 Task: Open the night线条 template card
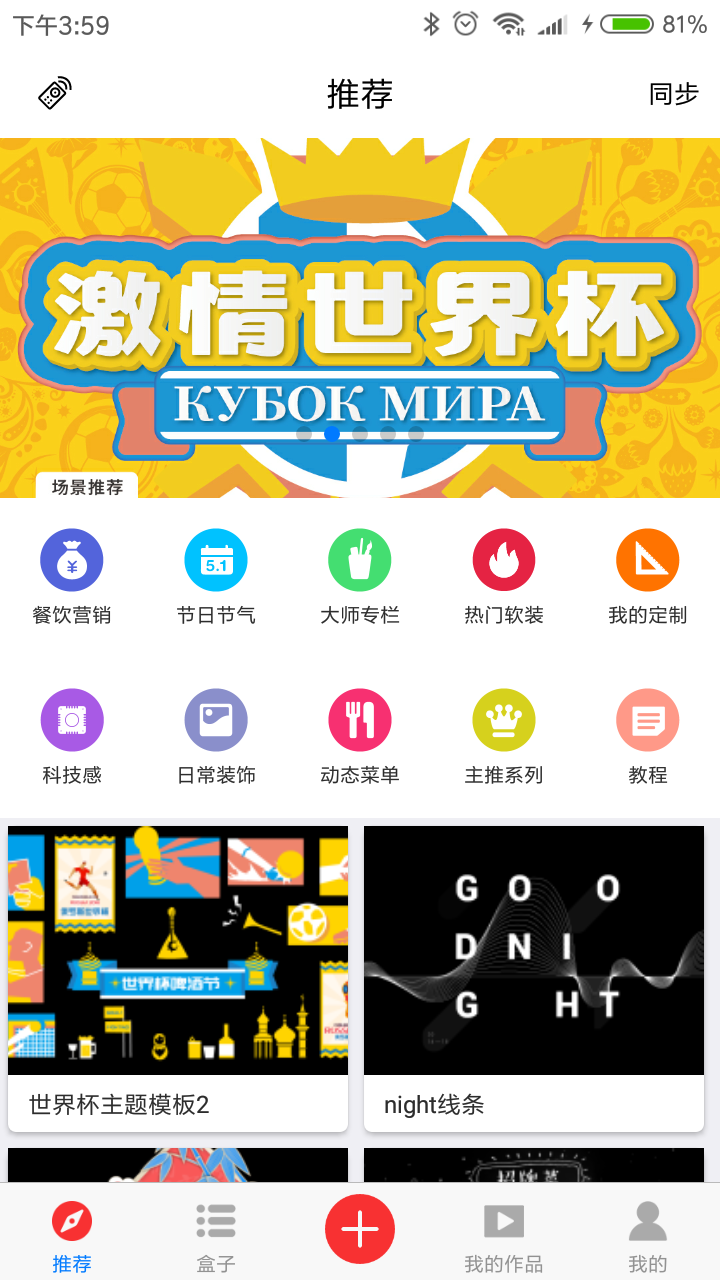pos(534,978)
